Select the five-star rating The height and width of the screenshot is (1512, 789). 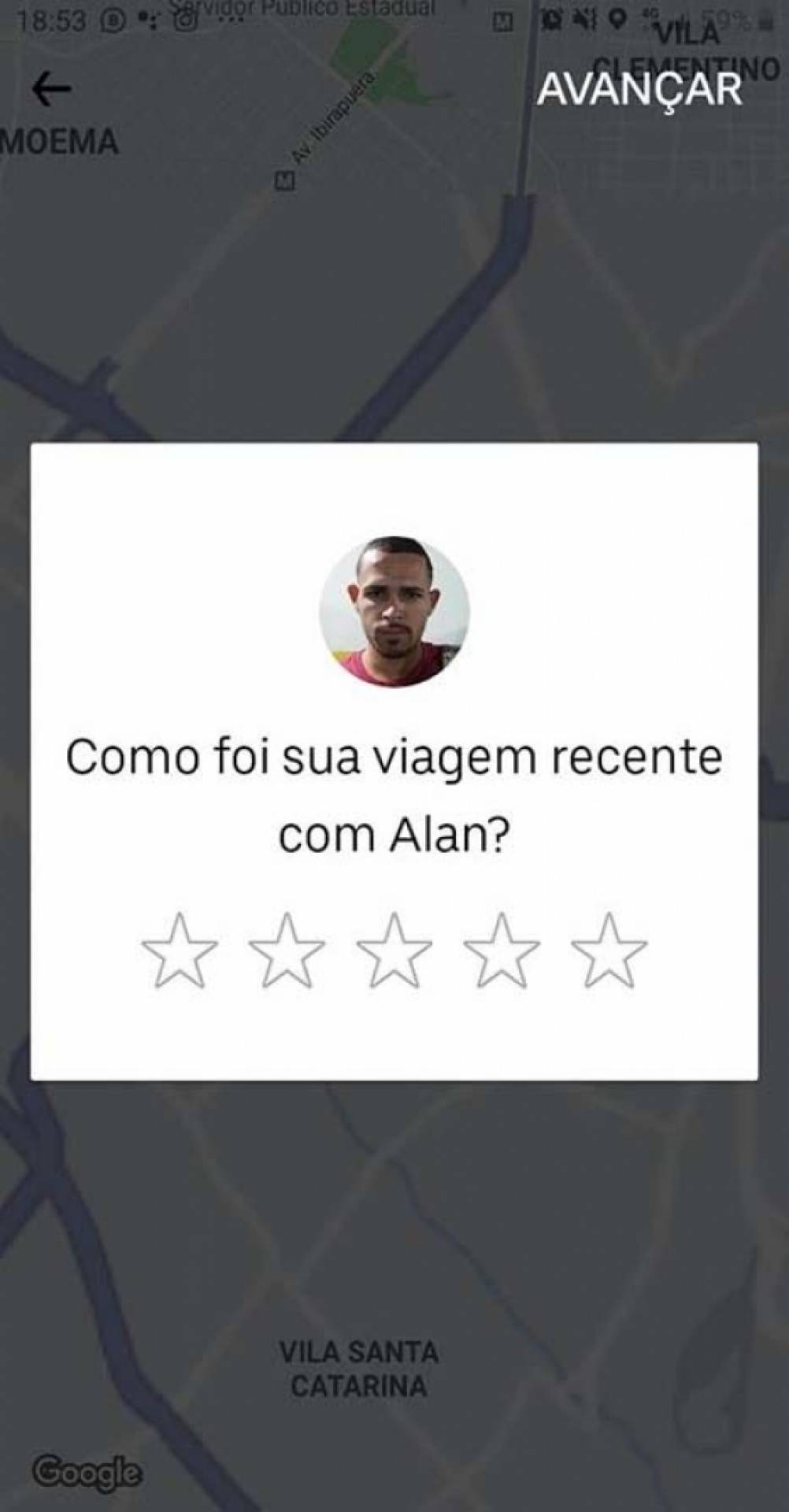[x=606, y=949]
